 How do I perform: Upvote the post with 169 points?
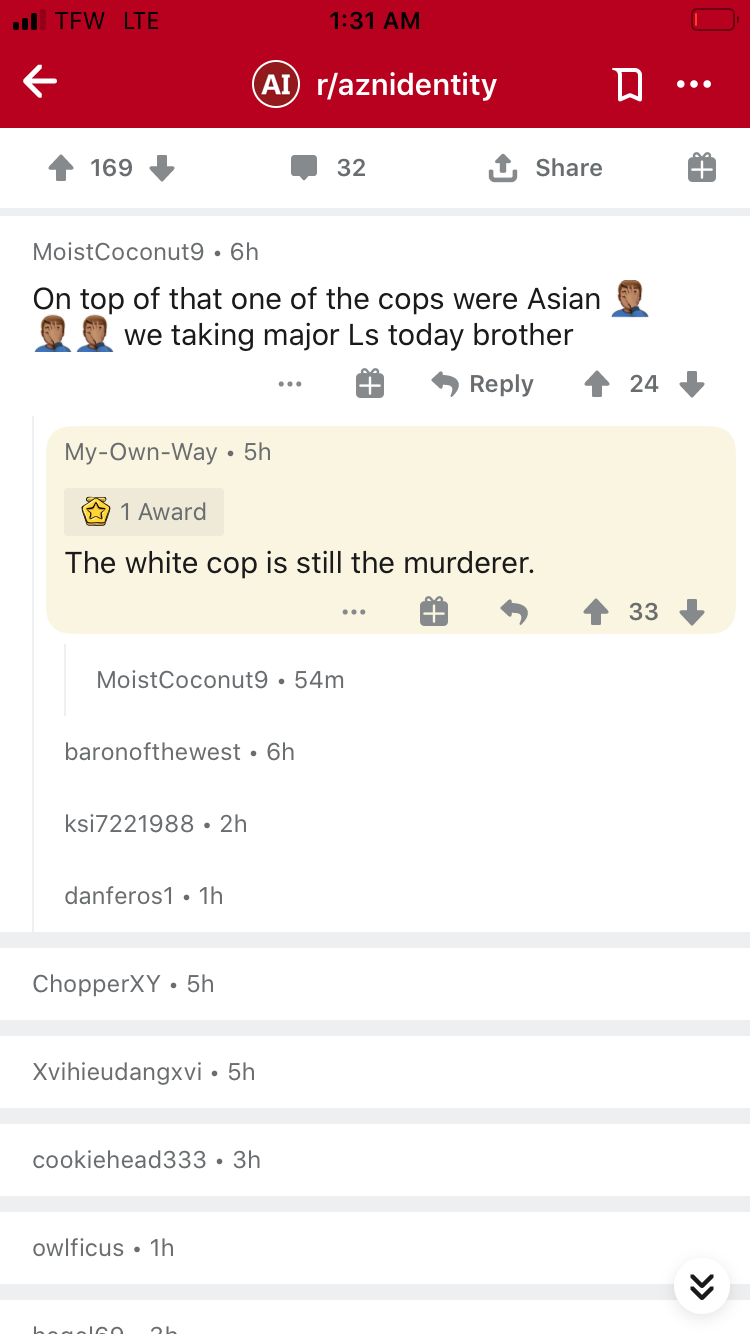click(x=62, y=168)
